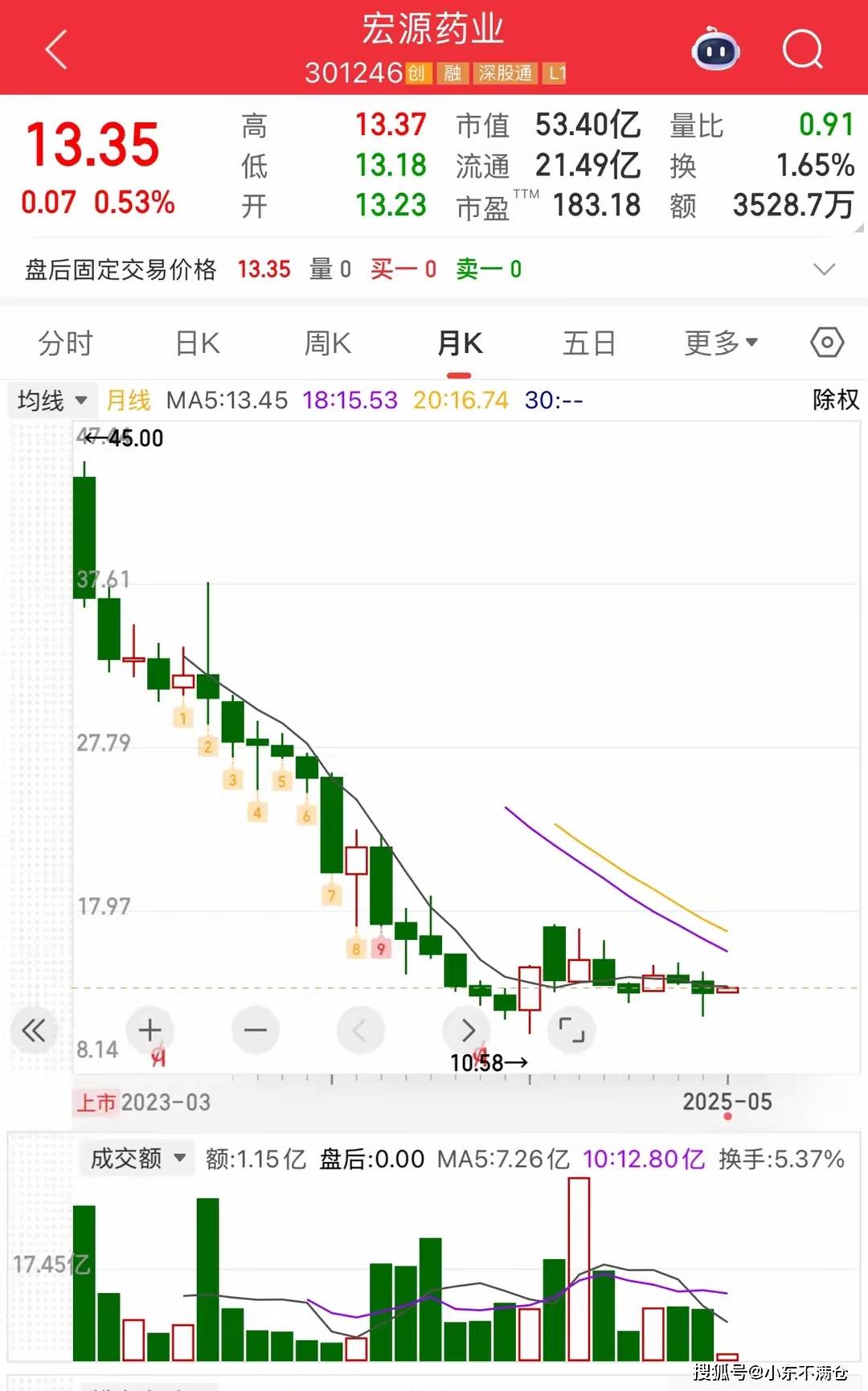
Task: Tap the double-left arrow on chart
Action: pos(34,1030)
